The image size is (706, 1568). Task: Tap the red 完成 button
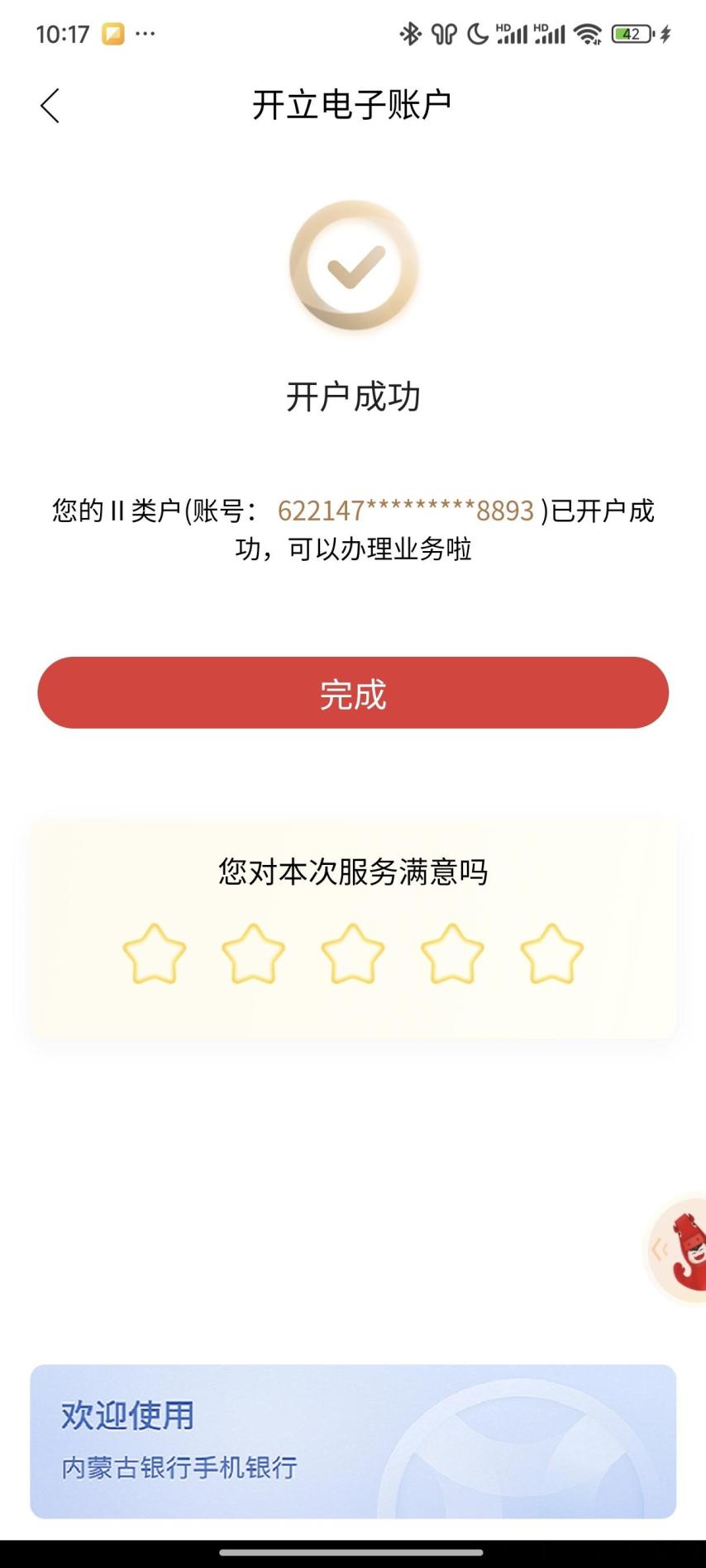coord(353,693)
